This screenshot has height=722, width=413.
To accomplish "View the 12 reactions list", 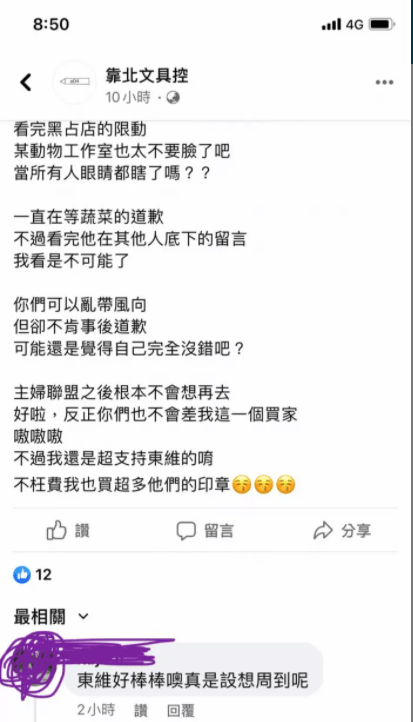I will point(32,575).
